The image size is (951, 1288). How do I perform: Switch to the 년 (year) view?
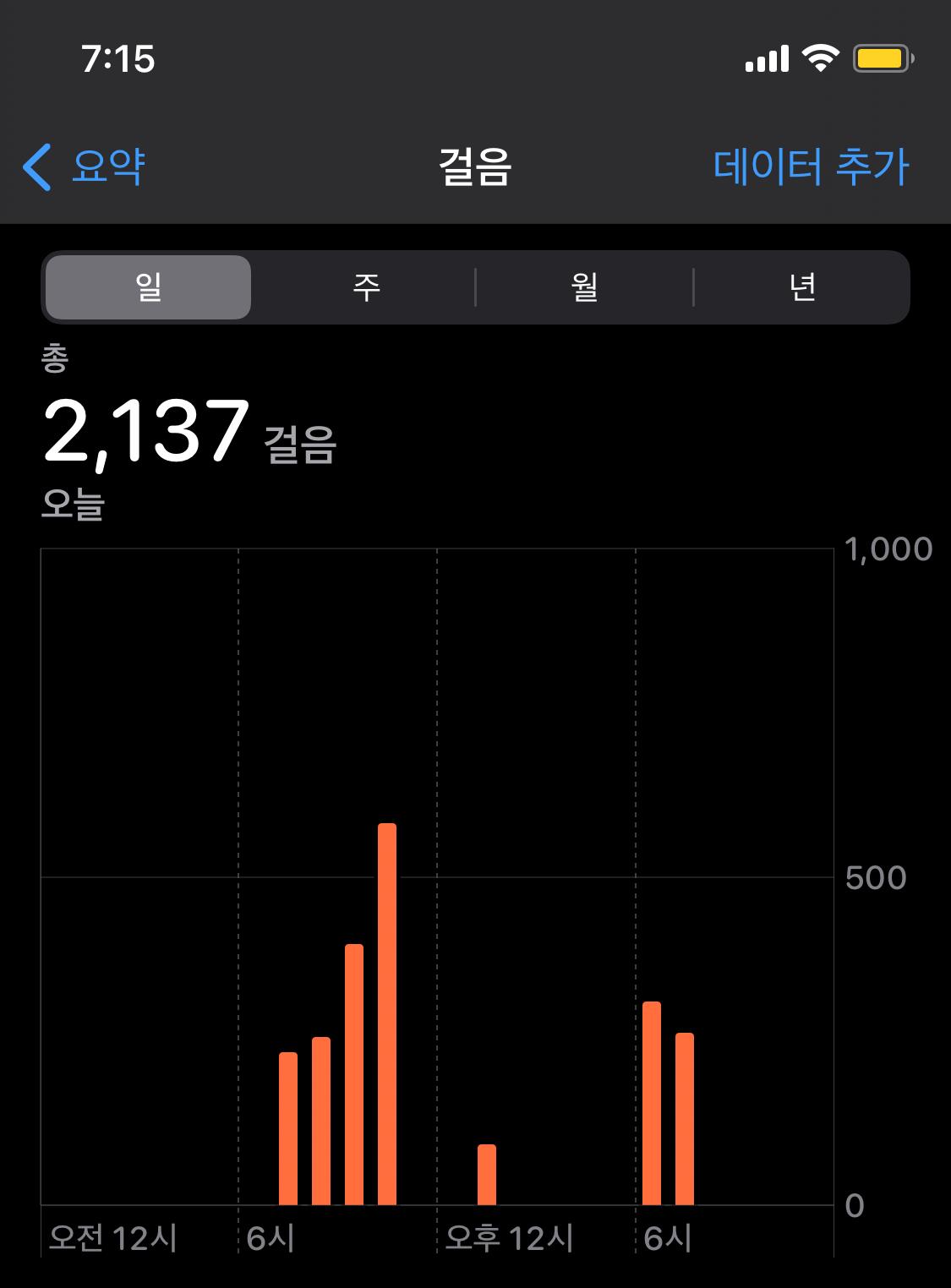click(801, 287)
